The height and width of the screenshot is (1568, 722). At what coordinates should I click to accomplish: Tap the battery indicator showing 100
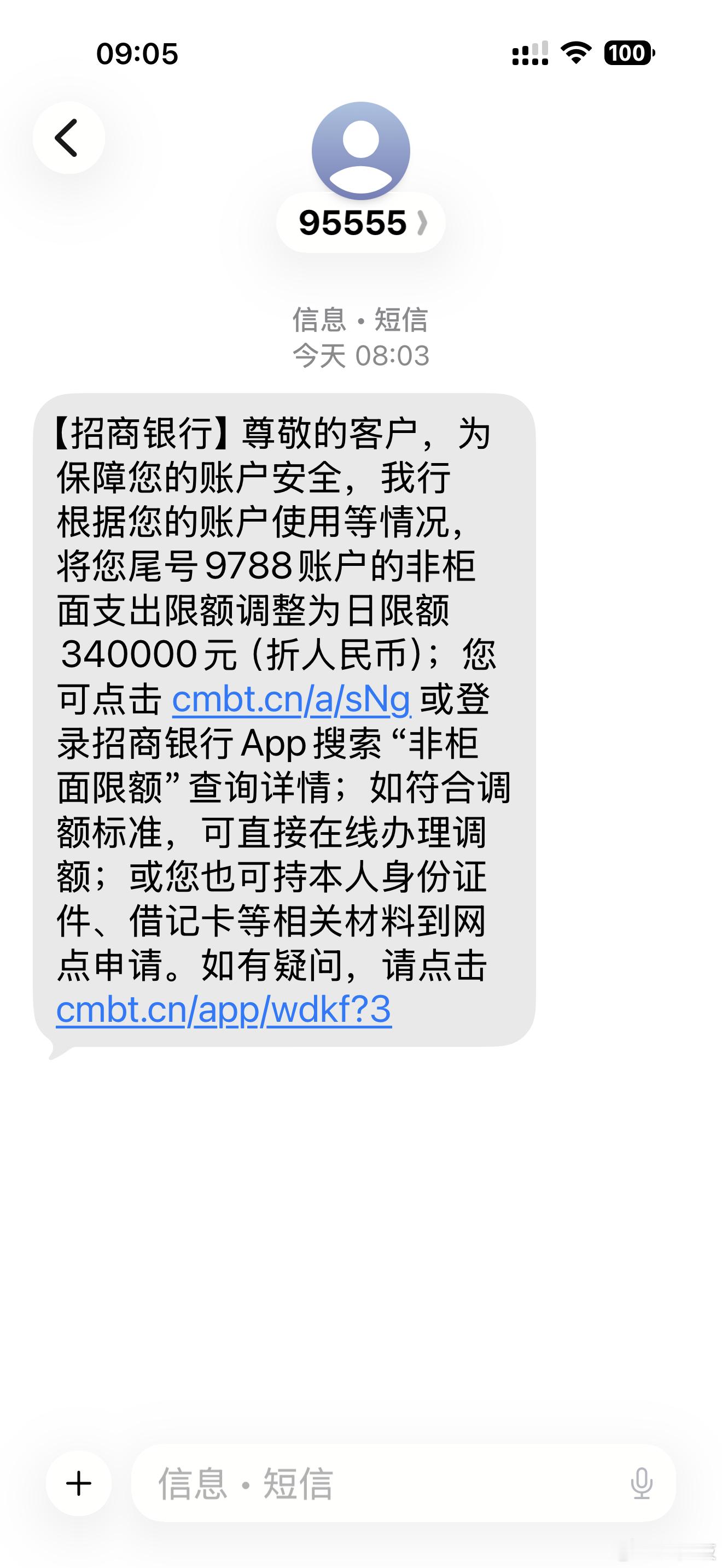[630, 54]
